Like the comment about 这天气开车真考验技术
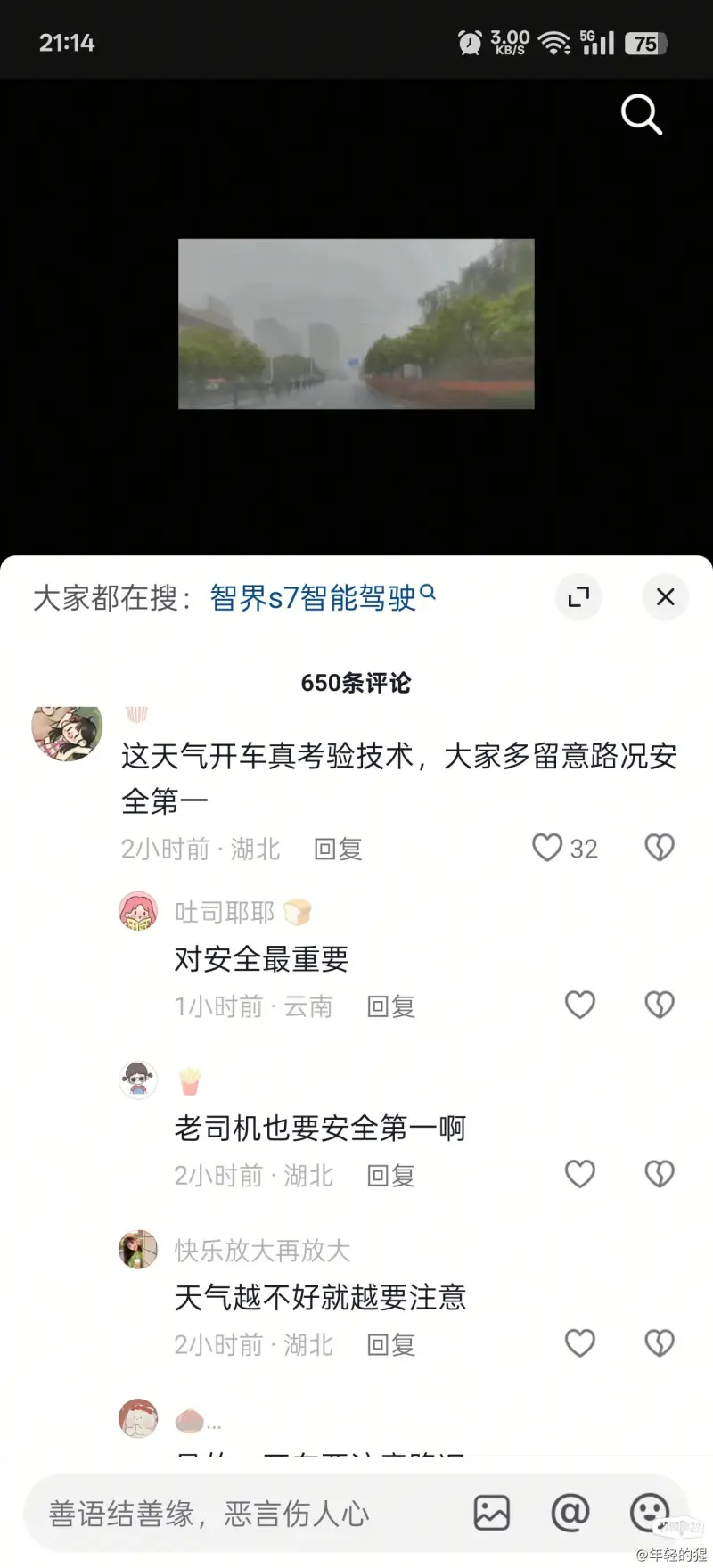Image resolution: width=713 pixels, height=1568 pixels. click(547, 848)
